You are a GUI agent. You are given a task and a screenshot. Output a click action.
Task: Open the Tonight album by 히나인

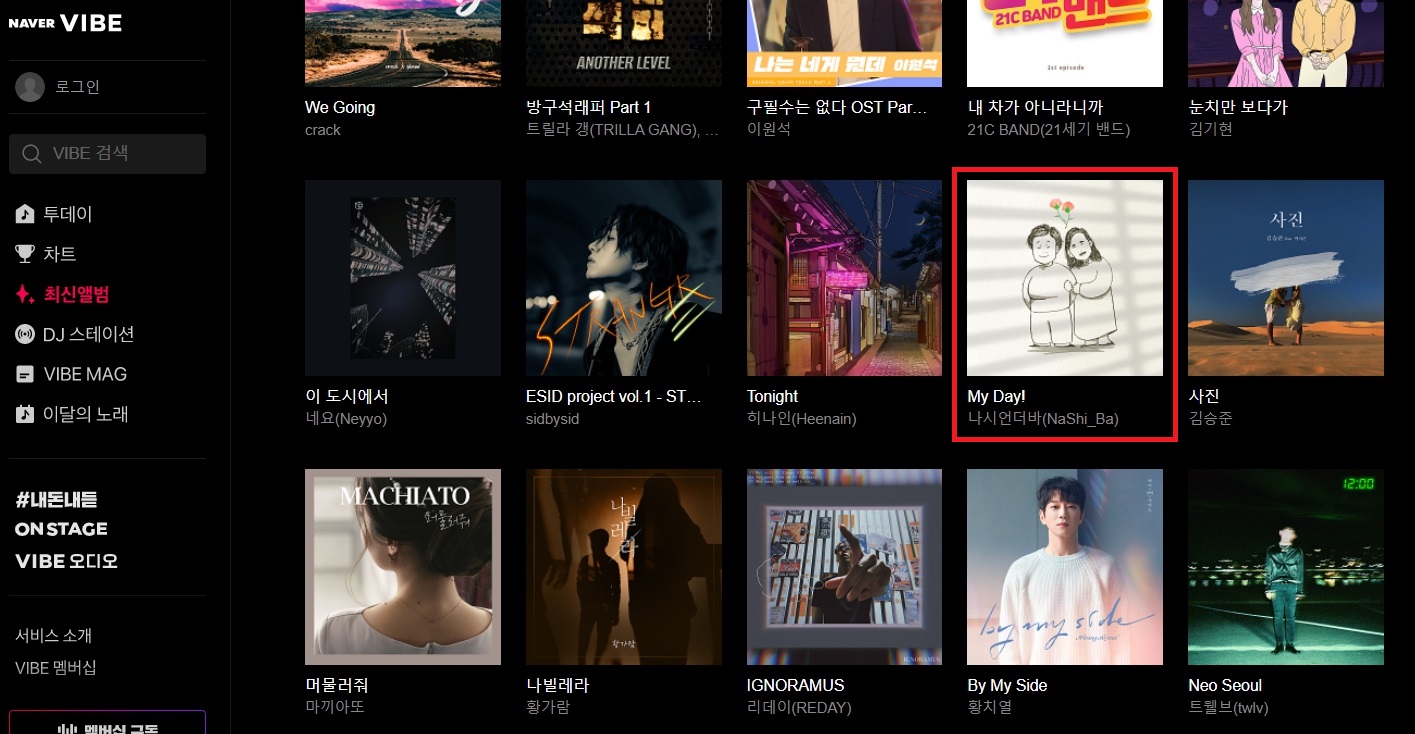pos(844,278)
